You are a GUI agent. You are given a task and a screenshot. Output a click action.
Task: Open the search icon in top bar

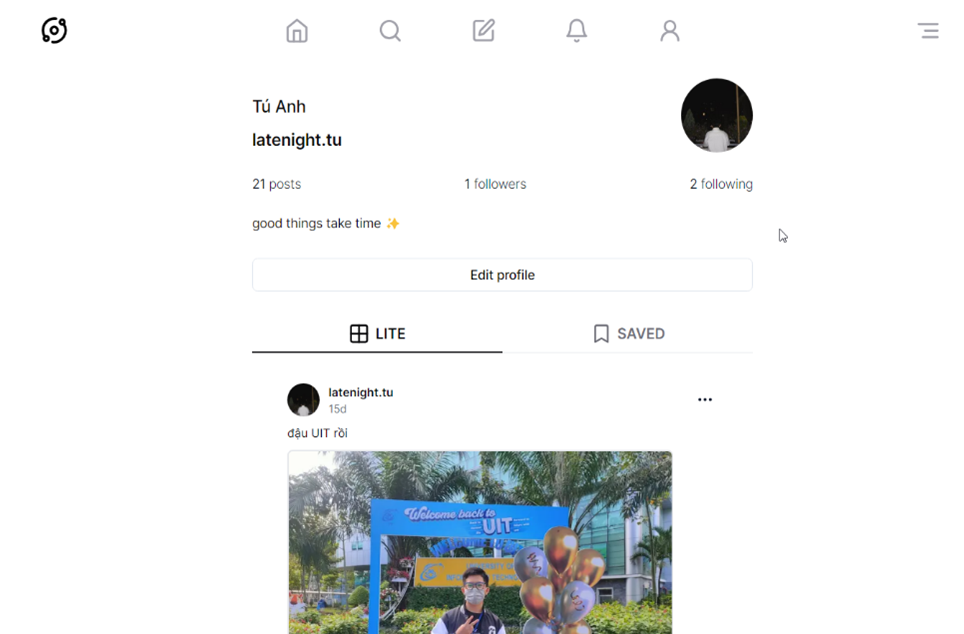[390, 31]
